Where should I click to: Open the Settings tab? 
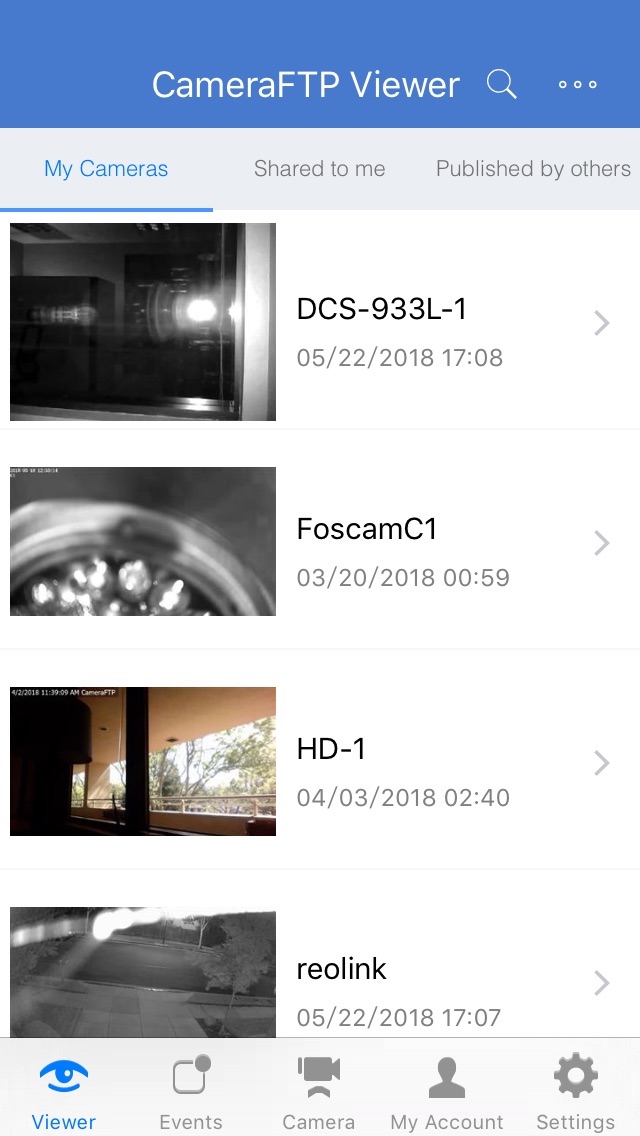[575, 1093]
